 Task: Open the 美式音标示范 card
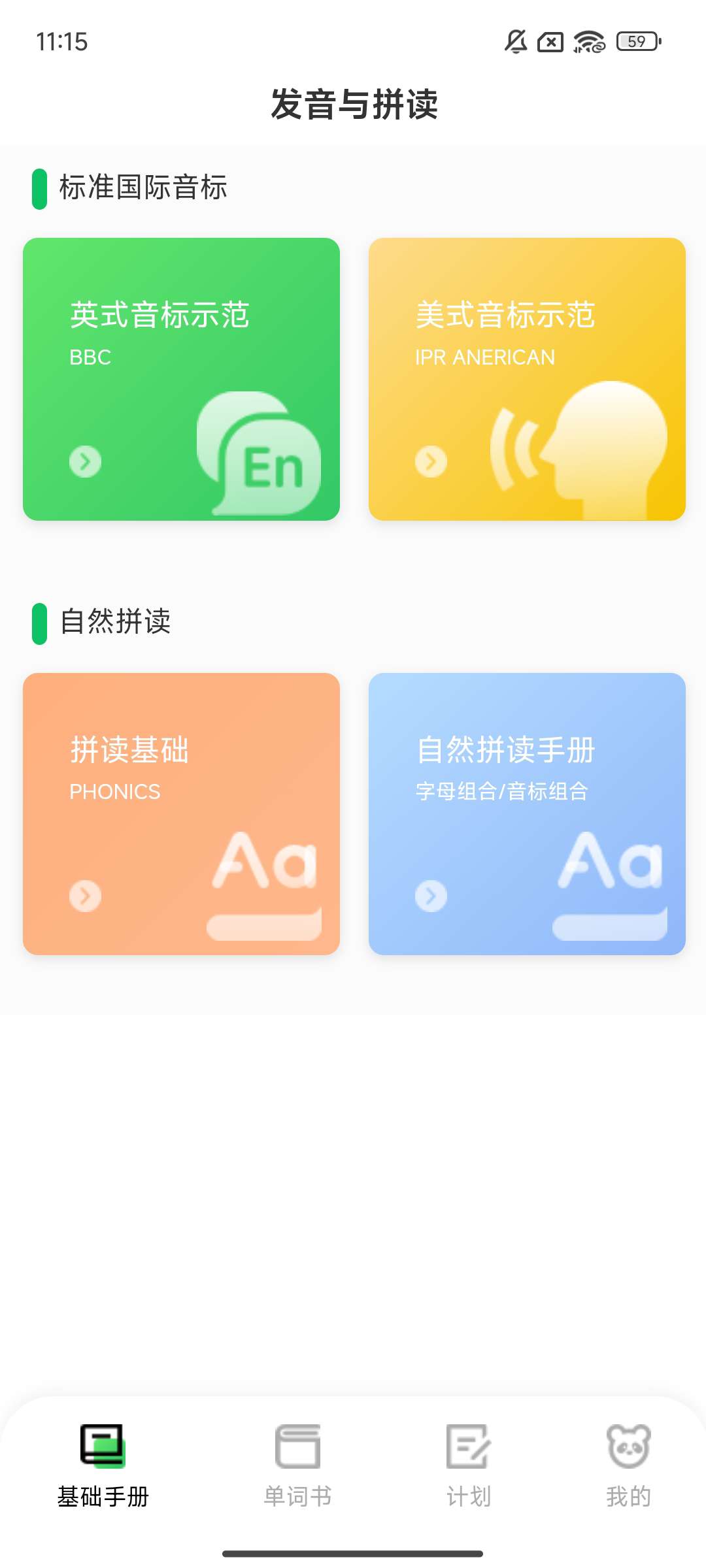527,379
